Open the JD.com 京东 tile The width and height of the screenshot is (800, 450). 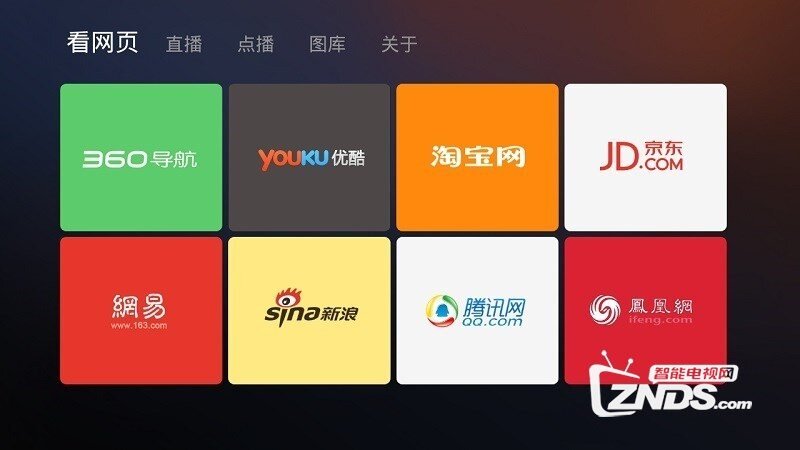(x=645, y=157)
